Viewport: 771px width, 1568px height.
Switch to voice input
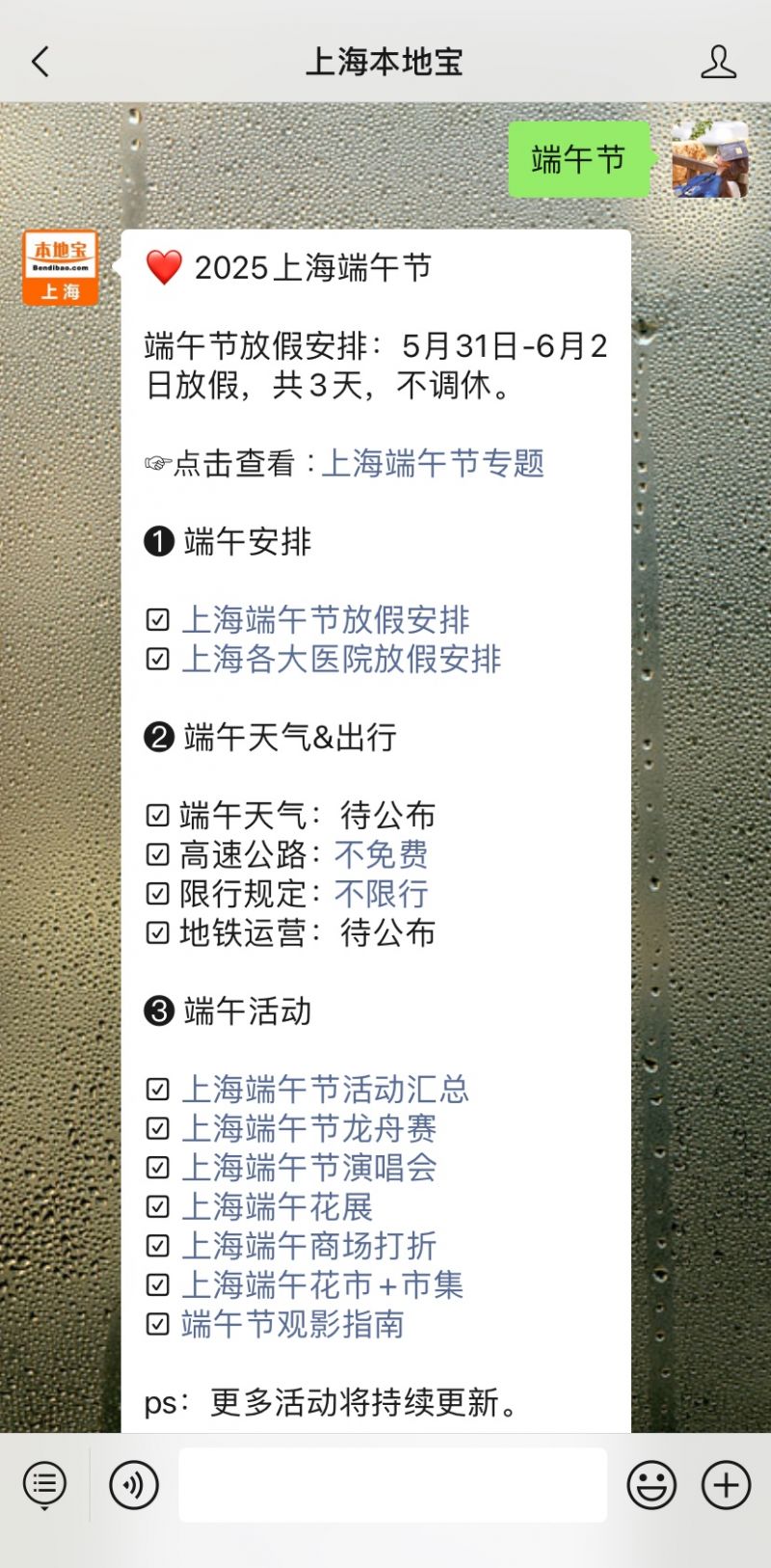click(133, 1485)
